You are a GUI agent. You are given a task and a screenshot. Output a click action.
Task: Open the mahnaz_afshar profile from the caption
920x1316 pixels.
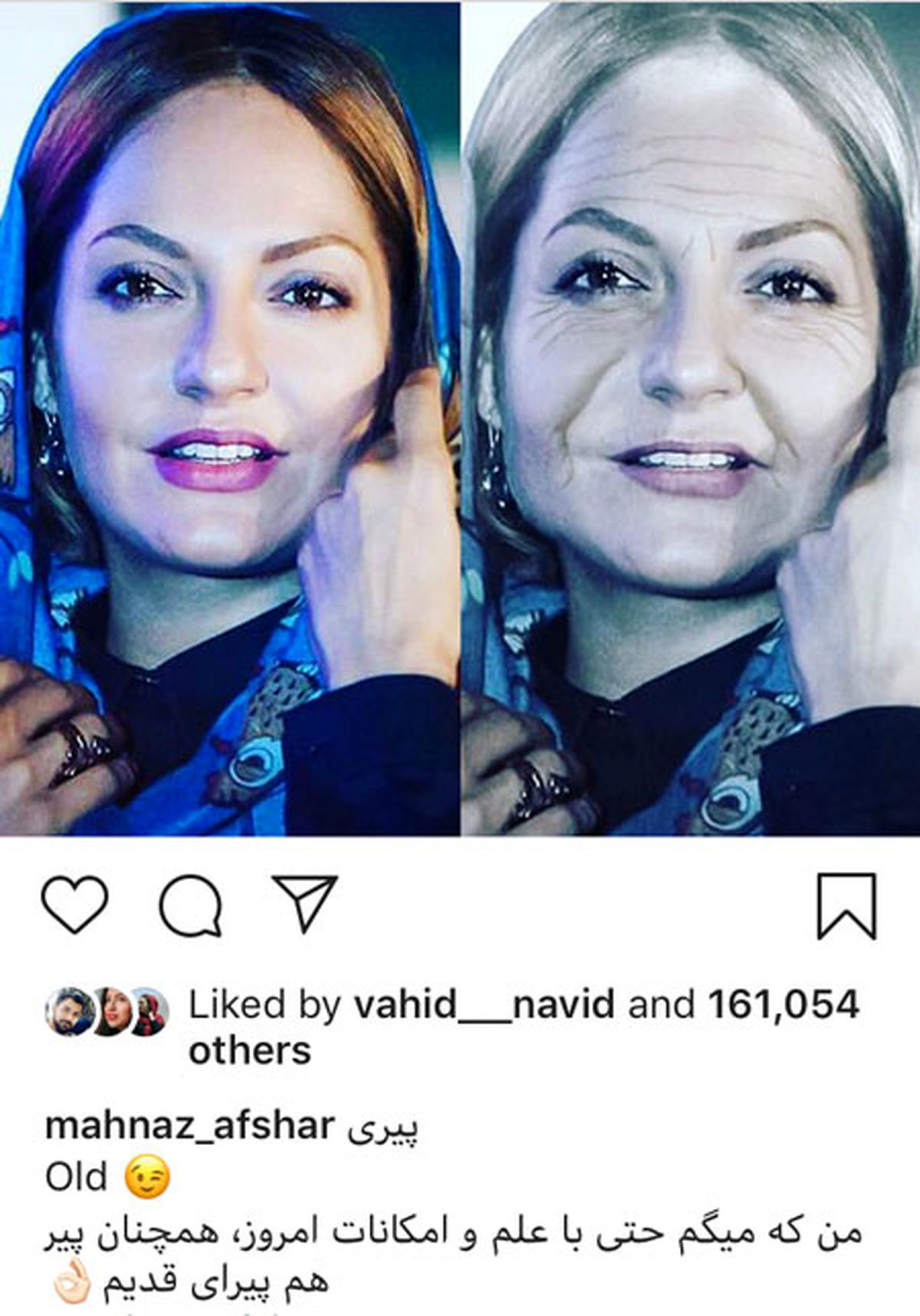190,1127
